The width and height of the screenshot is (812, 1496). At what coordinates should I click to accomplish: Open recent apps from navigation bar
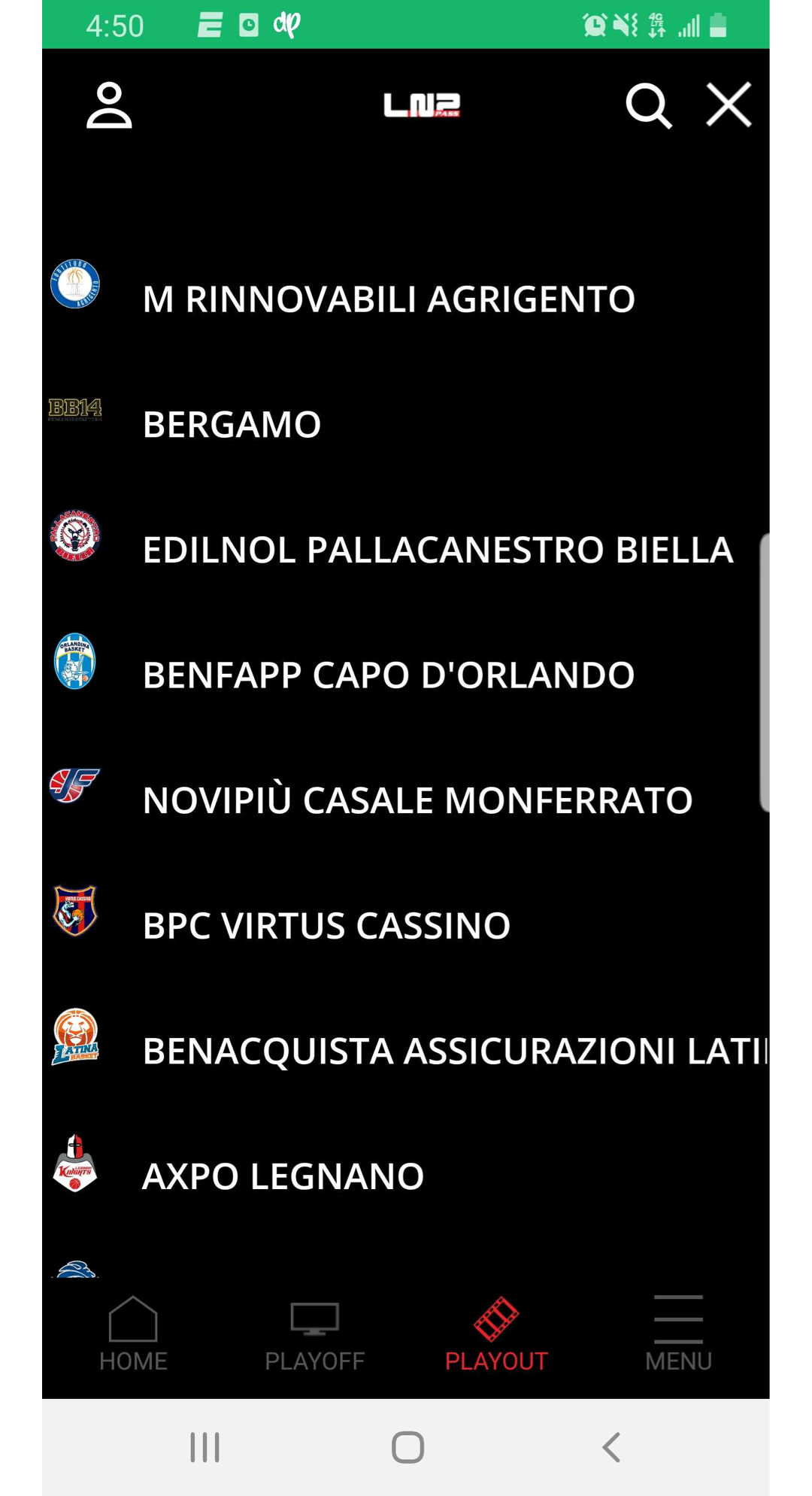point(205,1447)
